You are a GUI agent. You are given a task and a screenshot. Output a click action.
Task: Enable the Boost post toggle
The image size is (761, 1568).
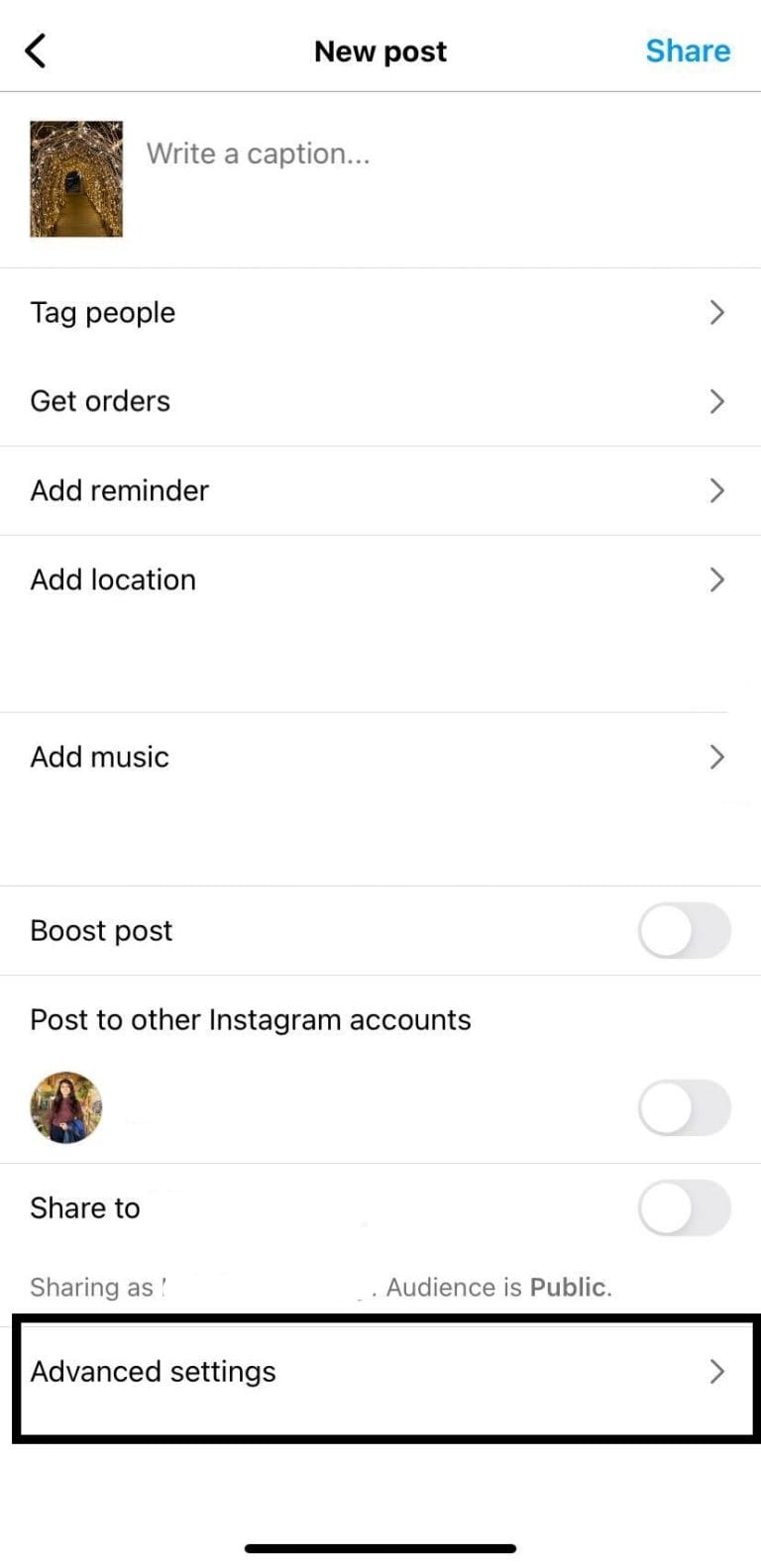(x=684, y=930)
